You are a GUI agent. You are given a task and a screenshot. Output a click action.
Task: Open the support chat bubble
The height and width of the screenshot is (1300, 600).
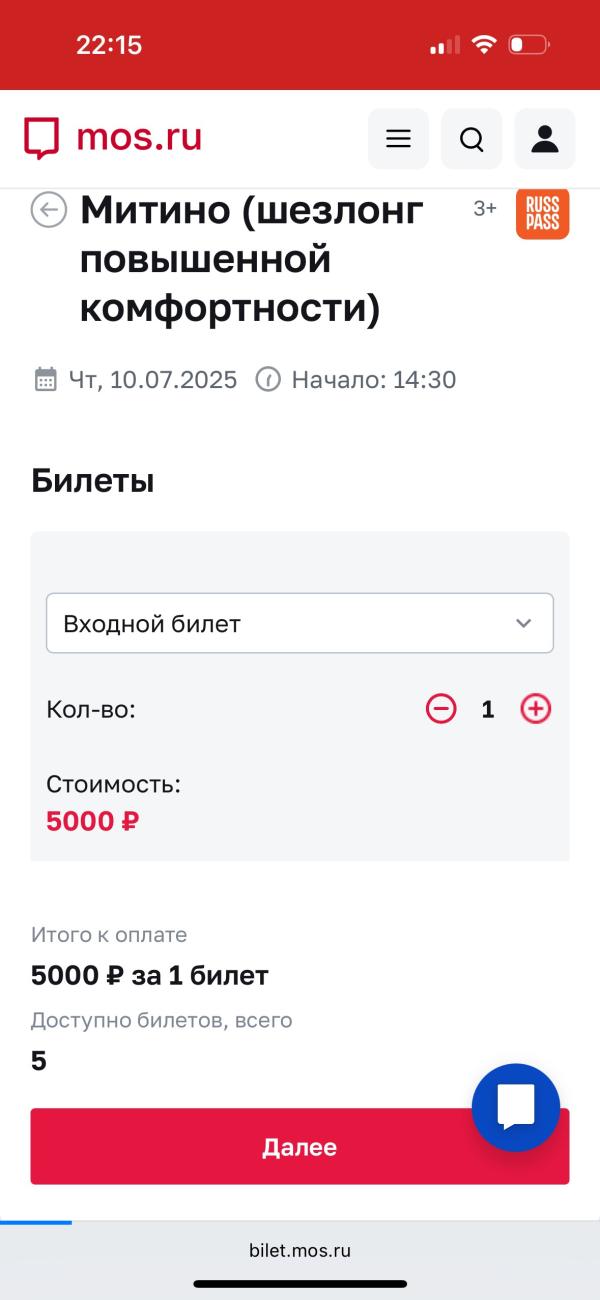point(516,1107)
